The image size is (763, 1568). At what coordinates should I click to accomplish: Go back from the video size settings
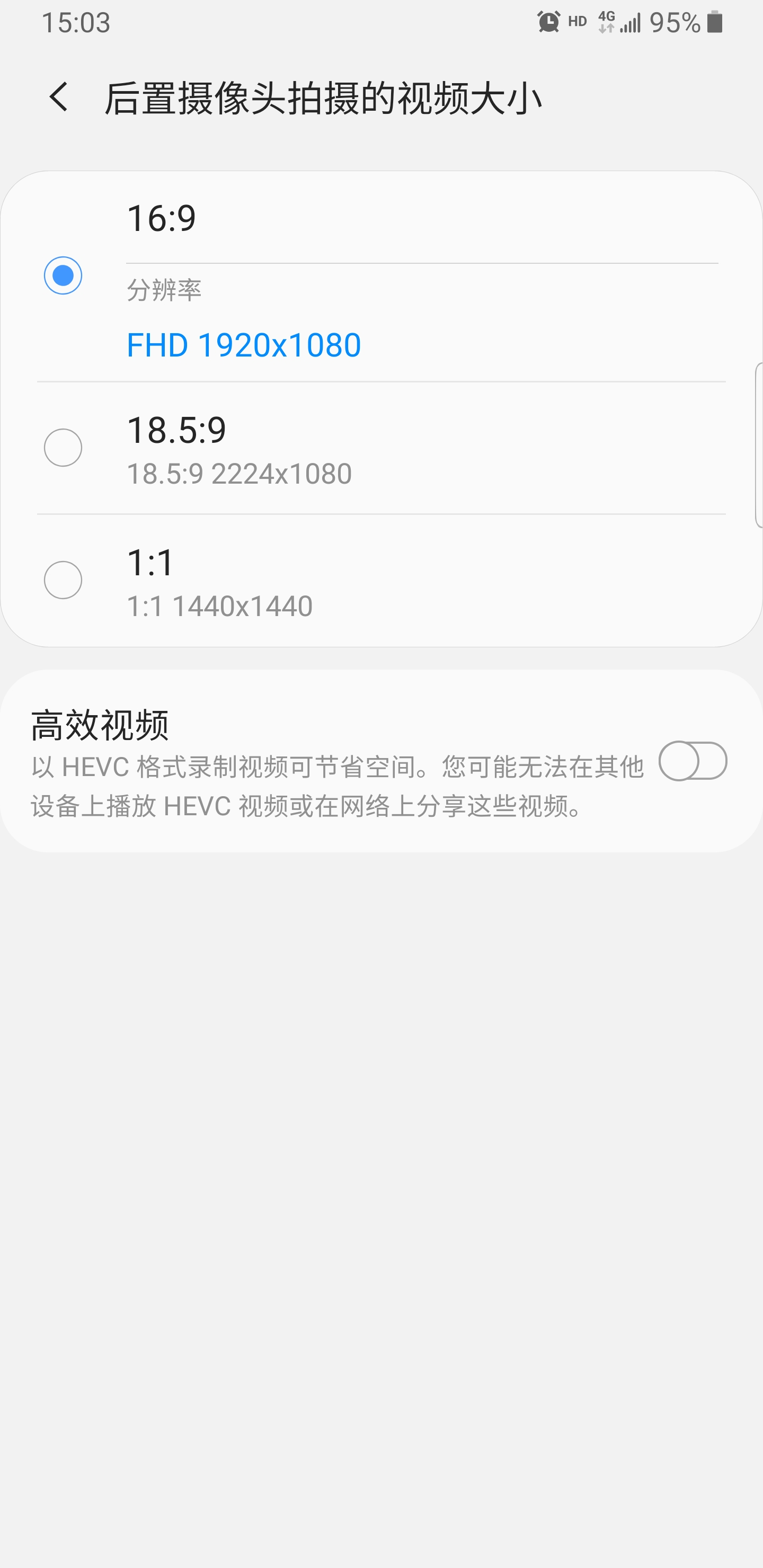pyautogui.click(x=59, y=97)
